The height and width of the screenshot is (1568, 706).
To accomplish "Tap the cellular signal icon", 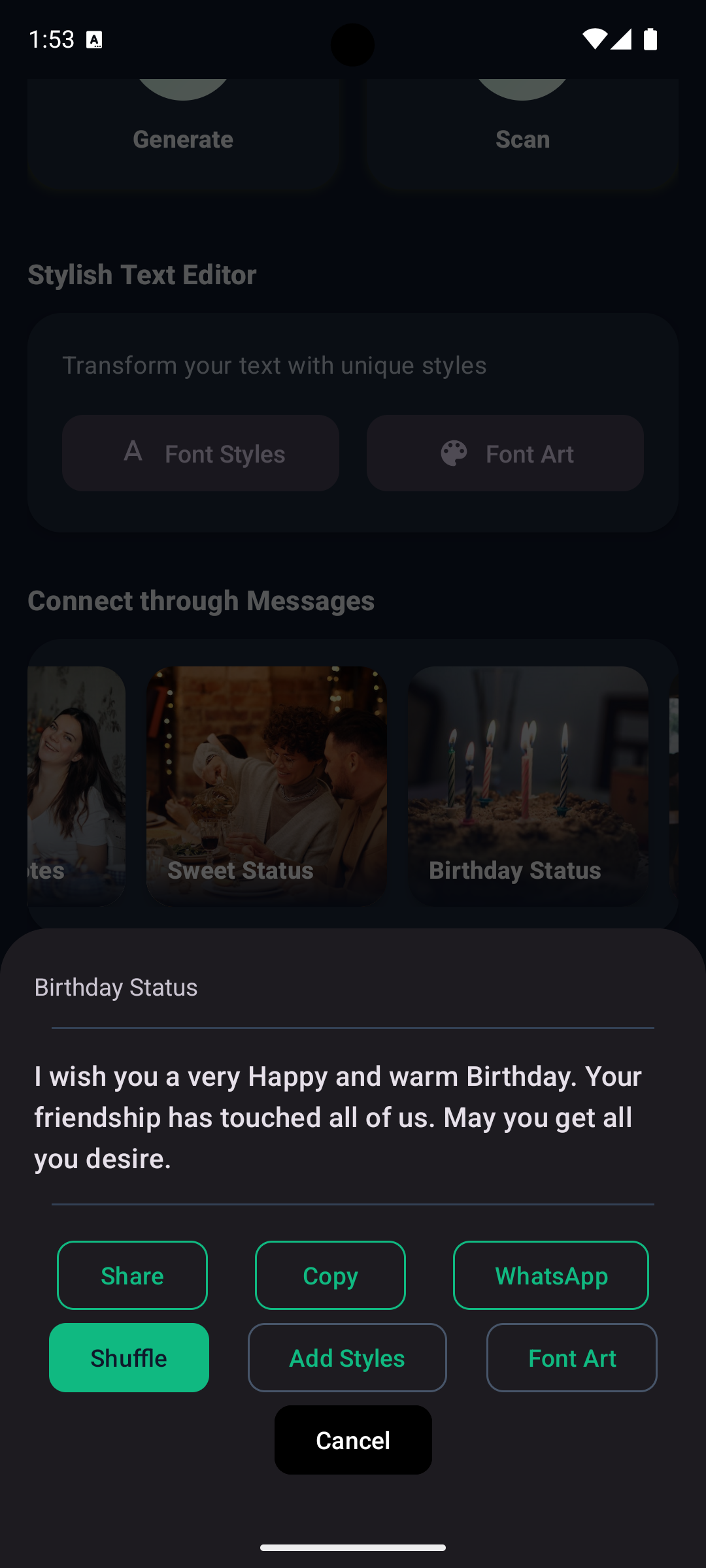I will (621, 40).
